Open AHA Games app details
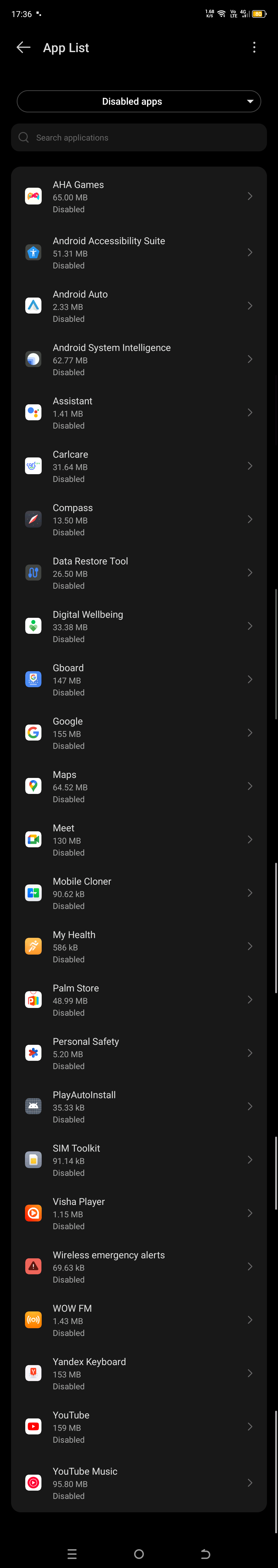The height and width of the screenshot is (1568, 278). click(x=139, y=196)
